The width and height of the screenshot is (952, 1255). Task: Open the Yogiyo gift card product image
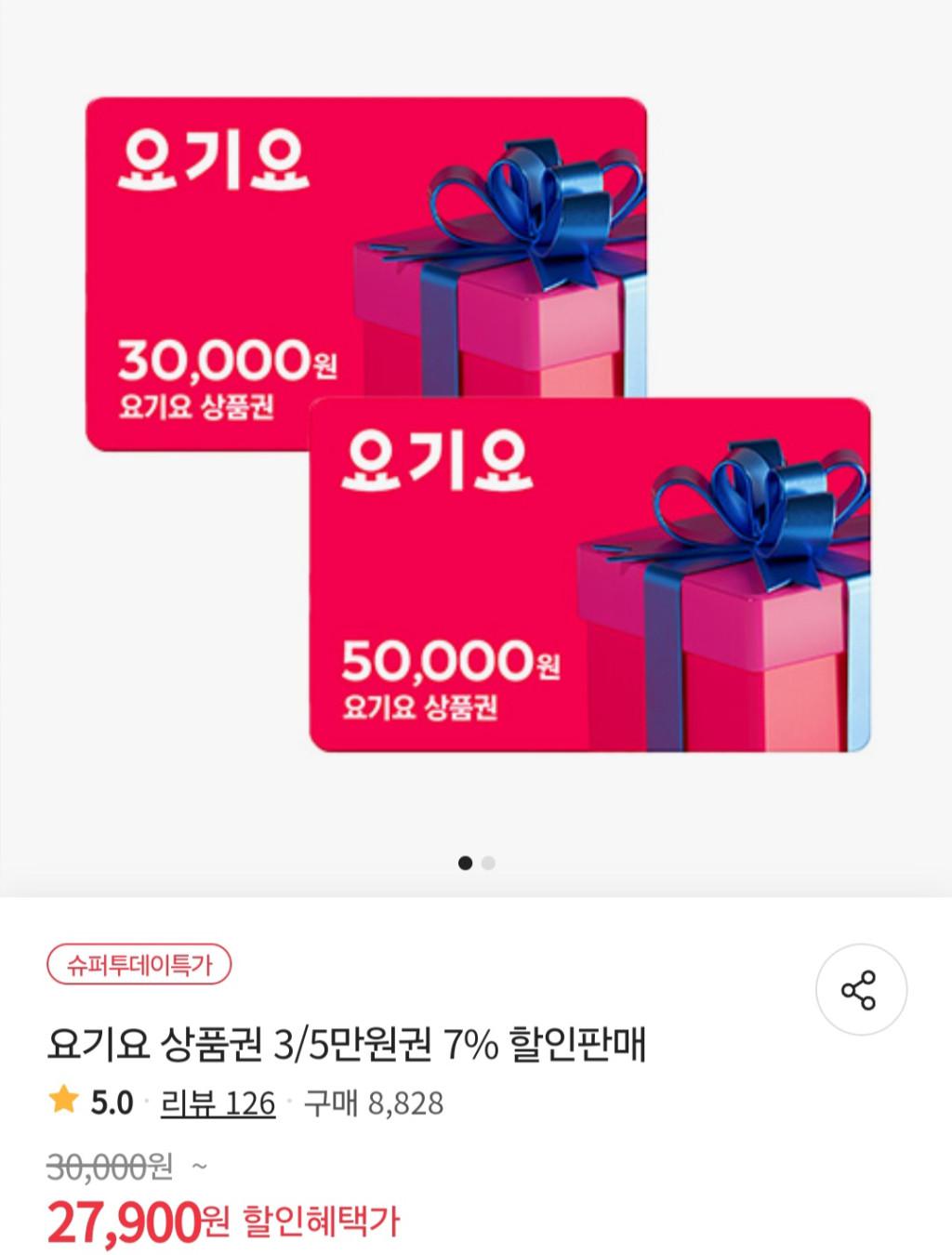477,424
